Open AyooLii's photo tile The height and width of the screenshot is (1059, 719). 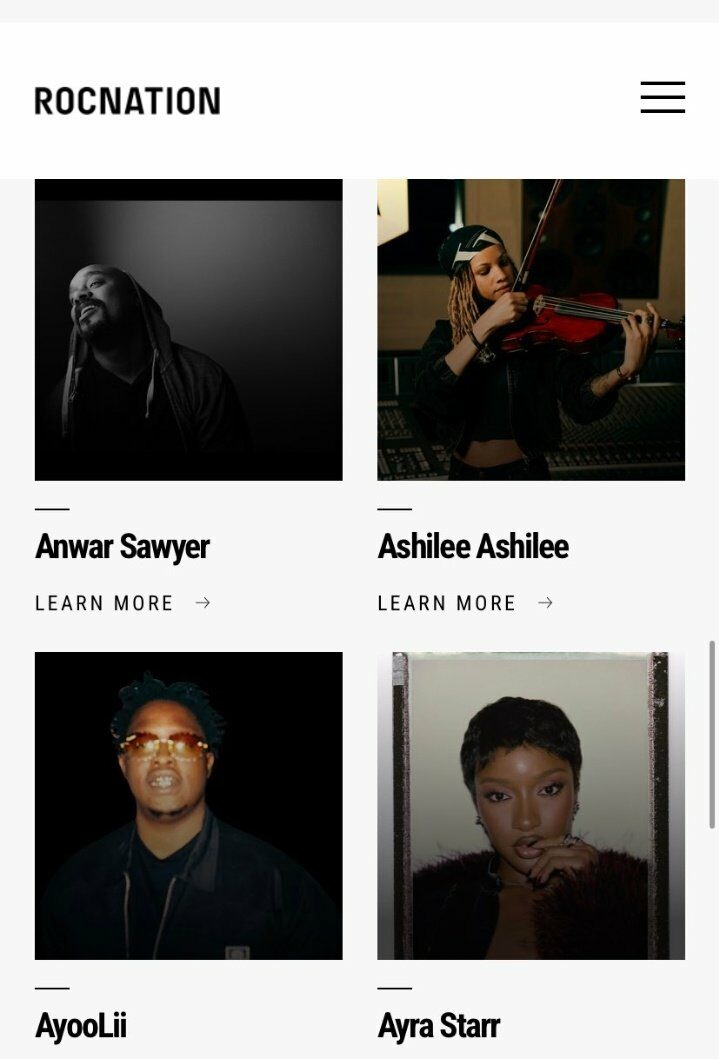[x=188, y=805]
